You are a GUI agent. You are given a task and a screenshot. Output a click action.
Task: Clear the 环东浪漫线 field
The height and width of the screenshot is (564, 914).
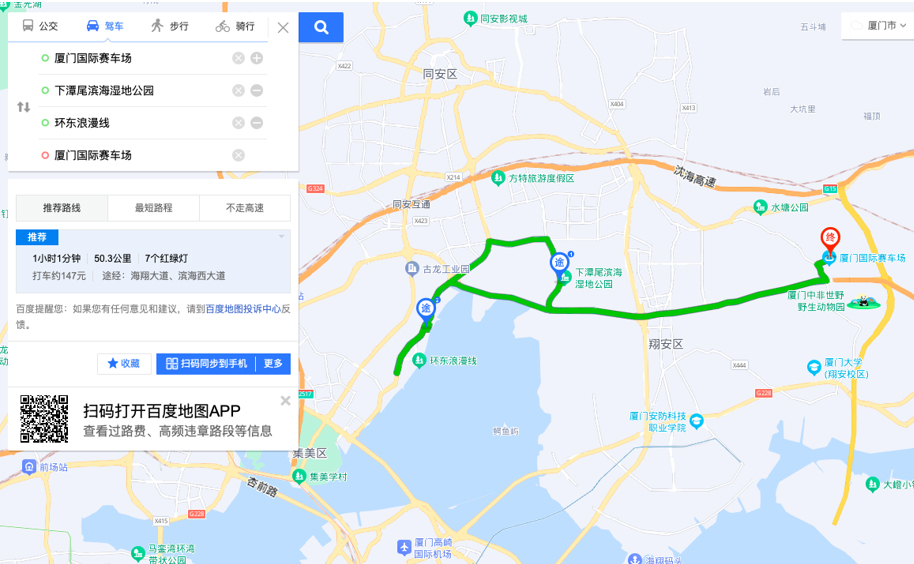(x=238, y=123)
